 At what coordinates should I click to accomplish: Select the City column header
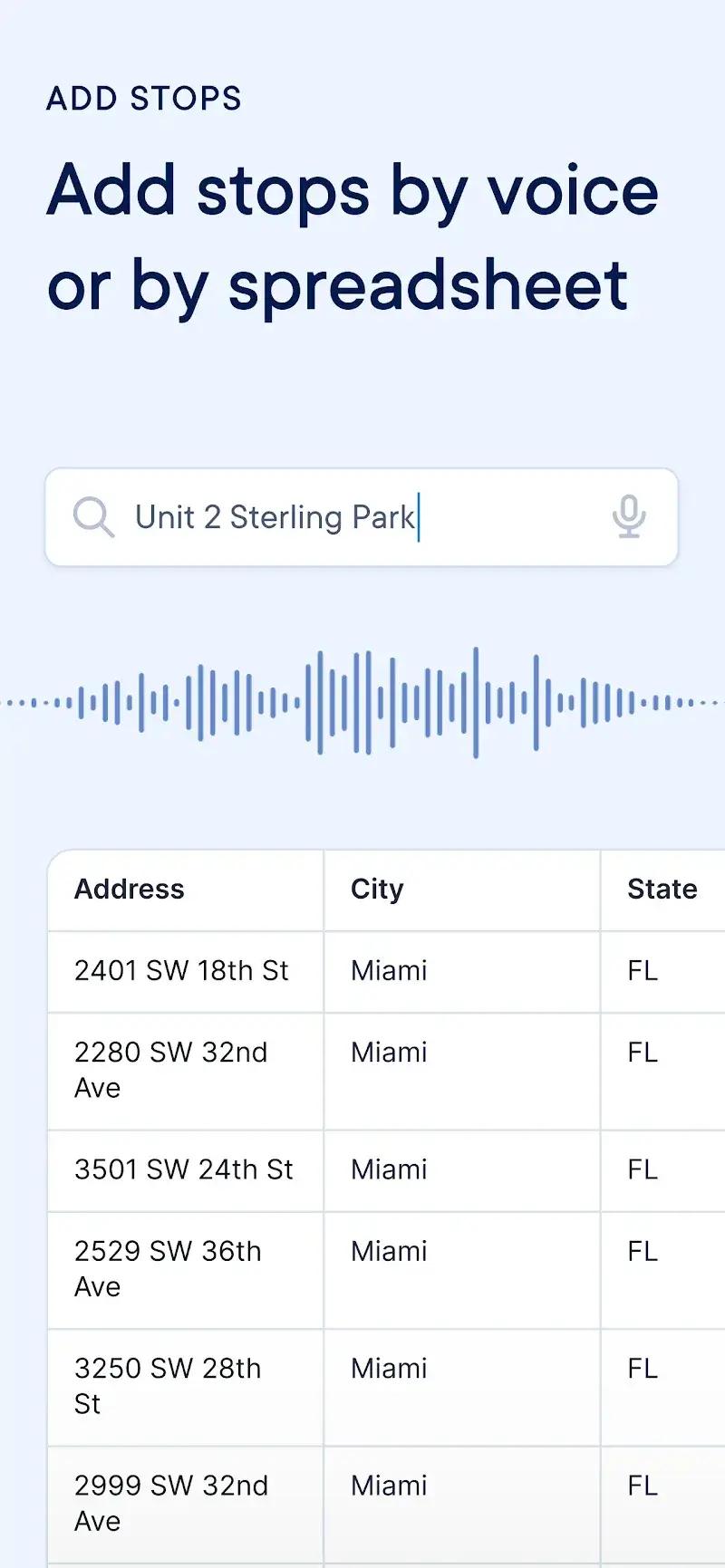[x=376, y=889]
